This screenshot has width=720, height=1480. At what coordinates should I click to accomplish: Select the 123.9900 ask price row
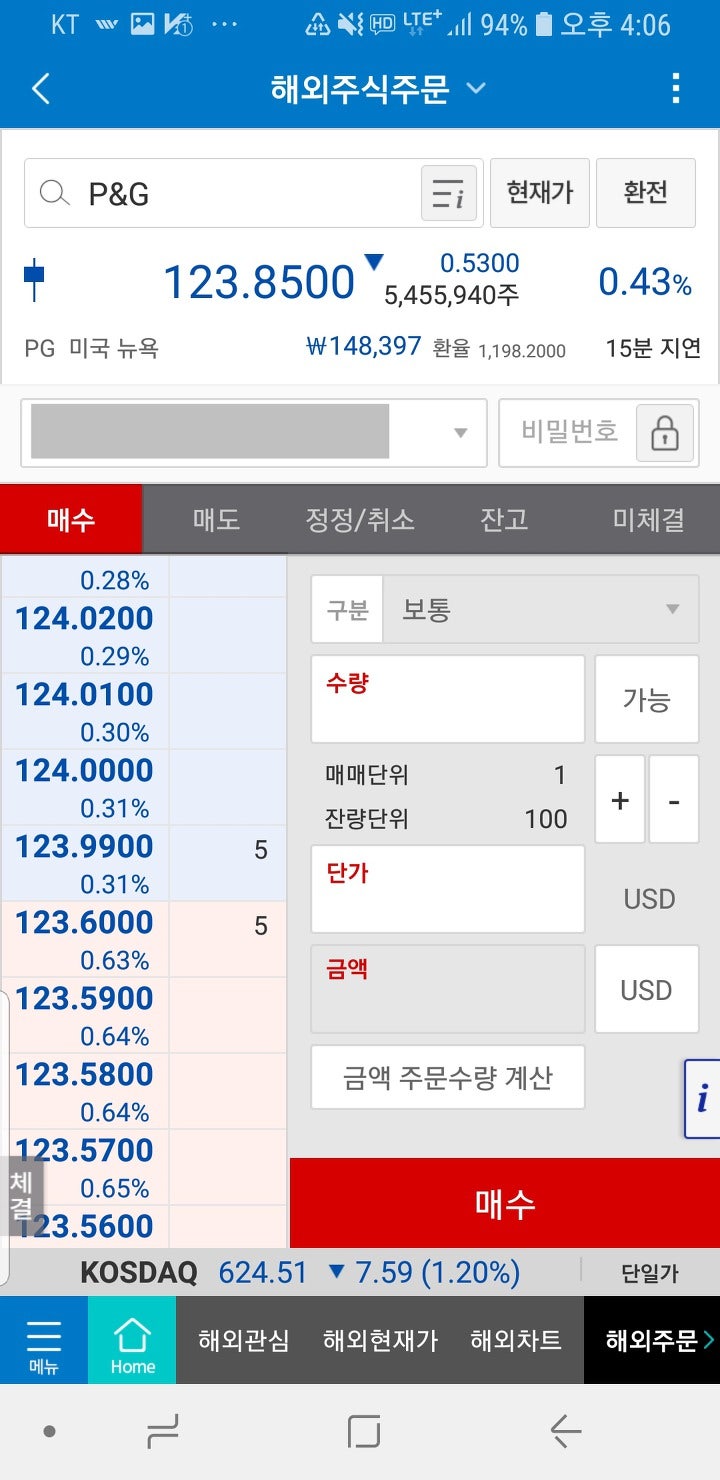pos(144,863)
